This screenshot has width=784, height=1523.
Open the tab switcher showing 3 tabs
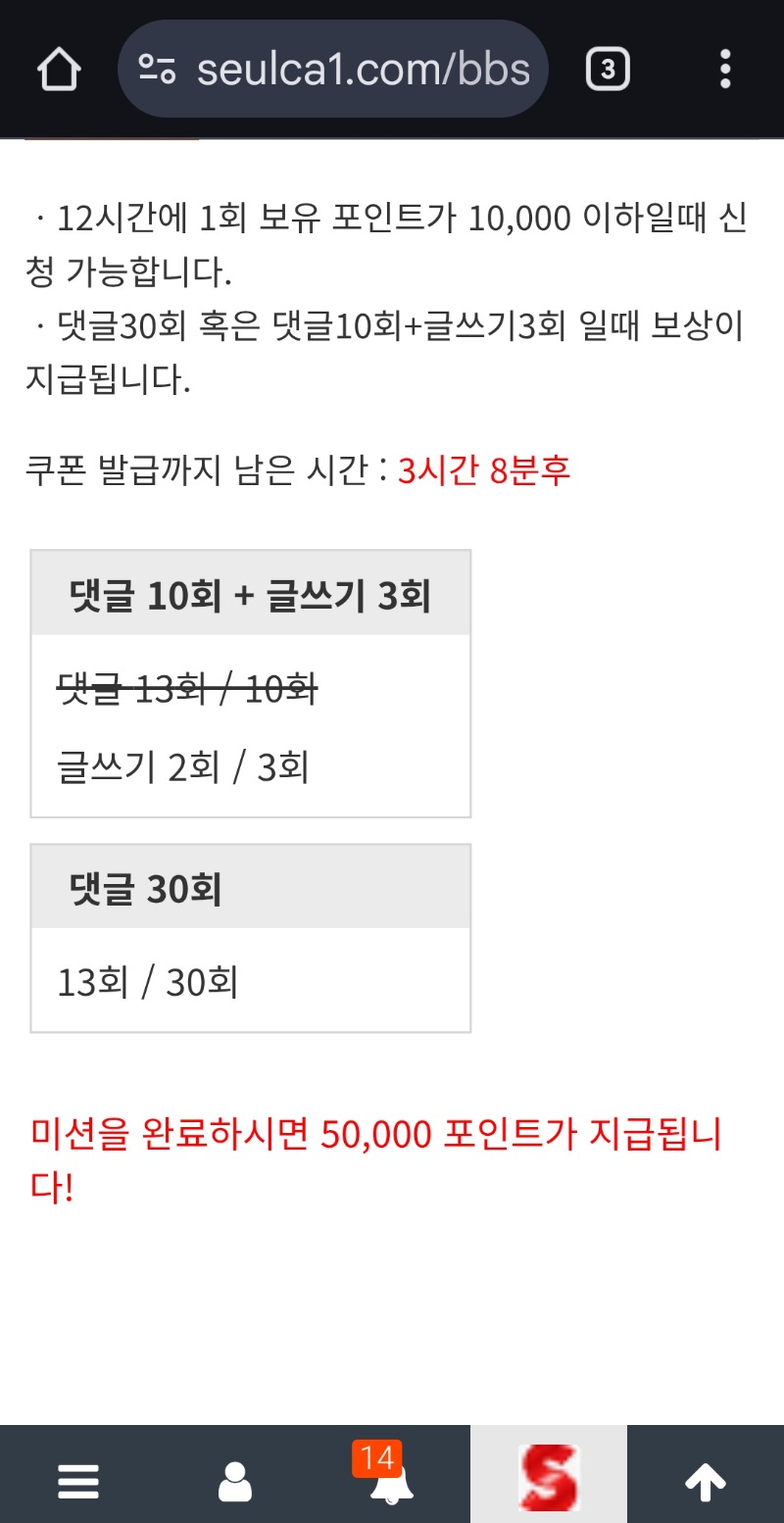608,70
